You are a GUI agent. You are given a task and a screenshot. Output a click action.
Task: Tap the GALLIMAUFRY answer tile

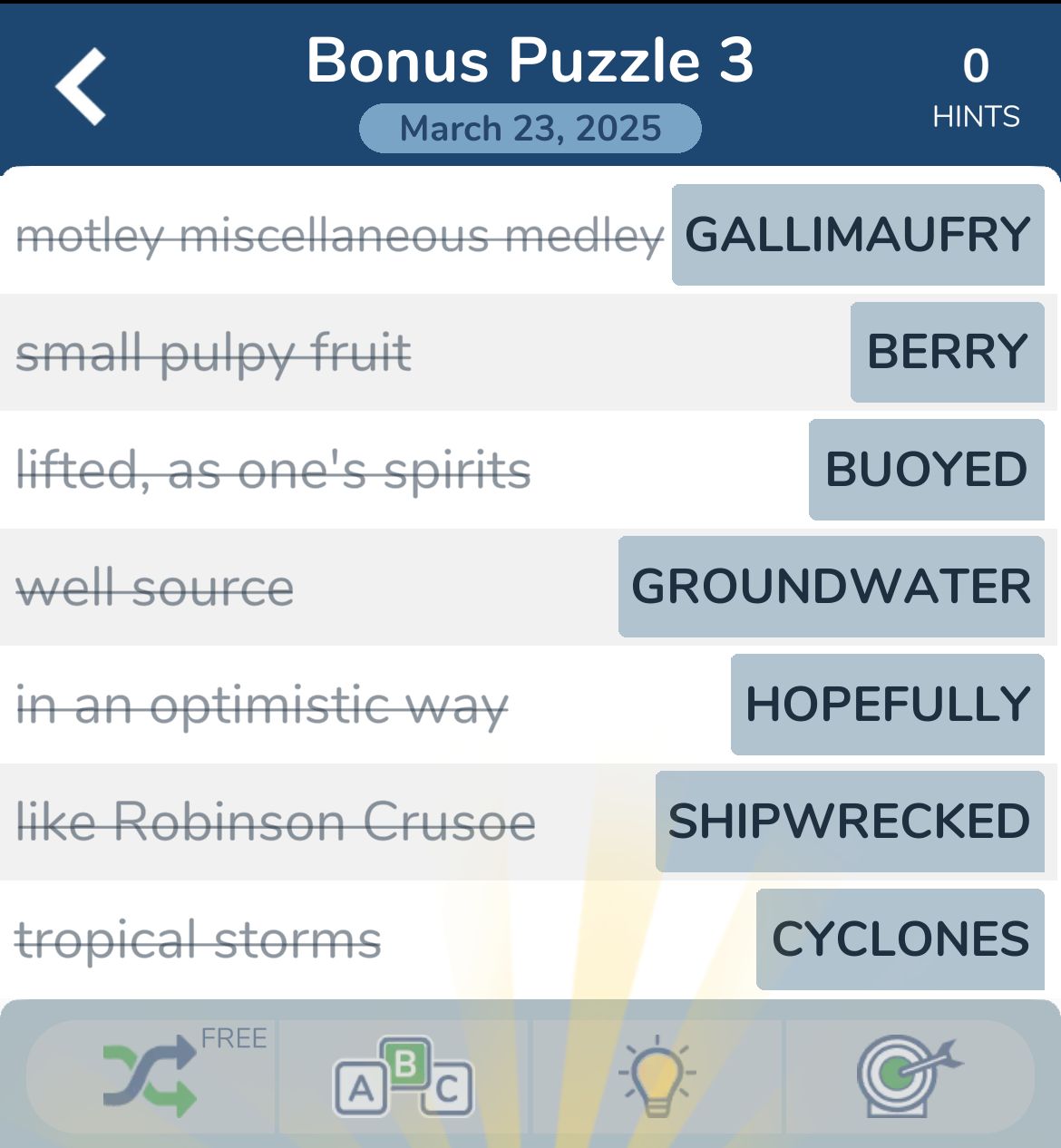pyautogui.click(x=858, y=235)
